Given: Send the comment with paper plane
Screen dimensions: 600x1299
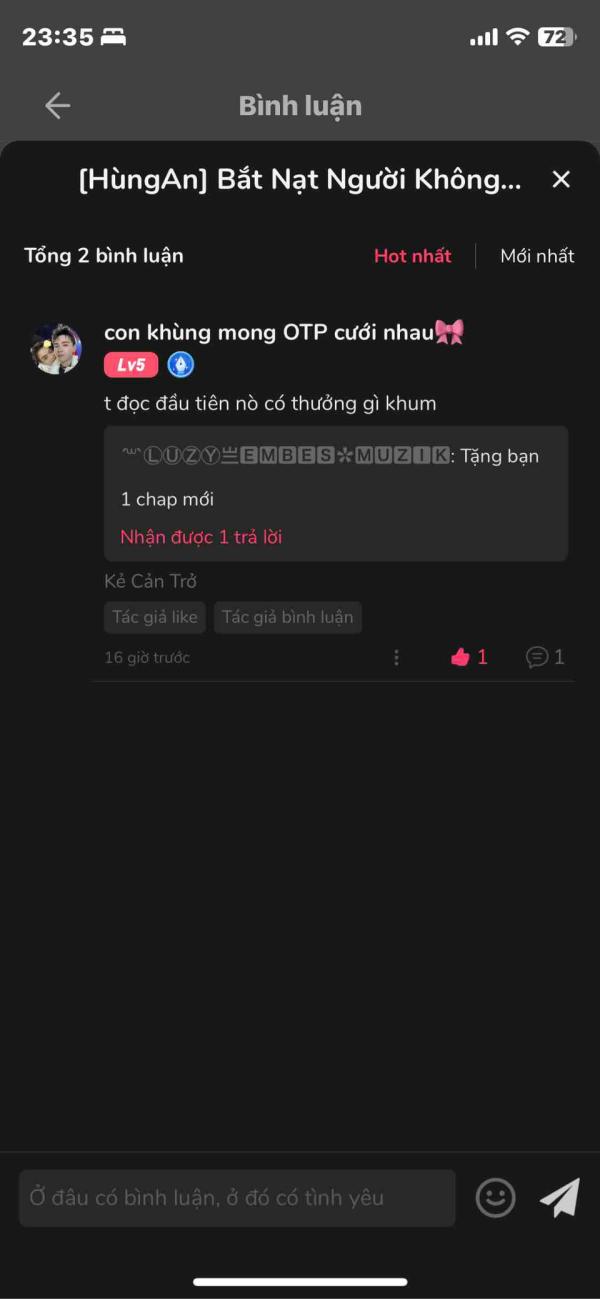Looking at the screenshot, I should click(560, 1197).
